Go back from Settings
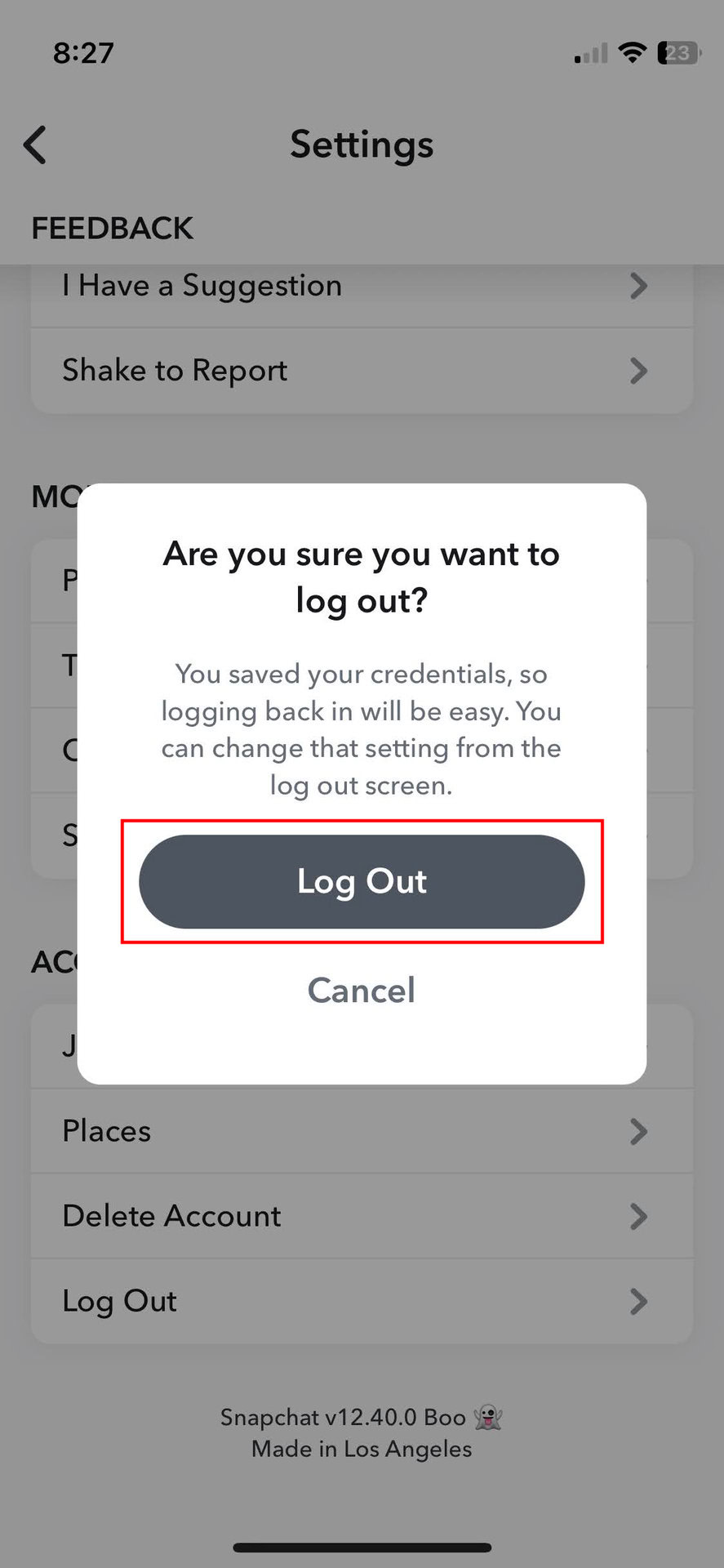Viewport: 724px width, 1568px height. coord(35,145)
